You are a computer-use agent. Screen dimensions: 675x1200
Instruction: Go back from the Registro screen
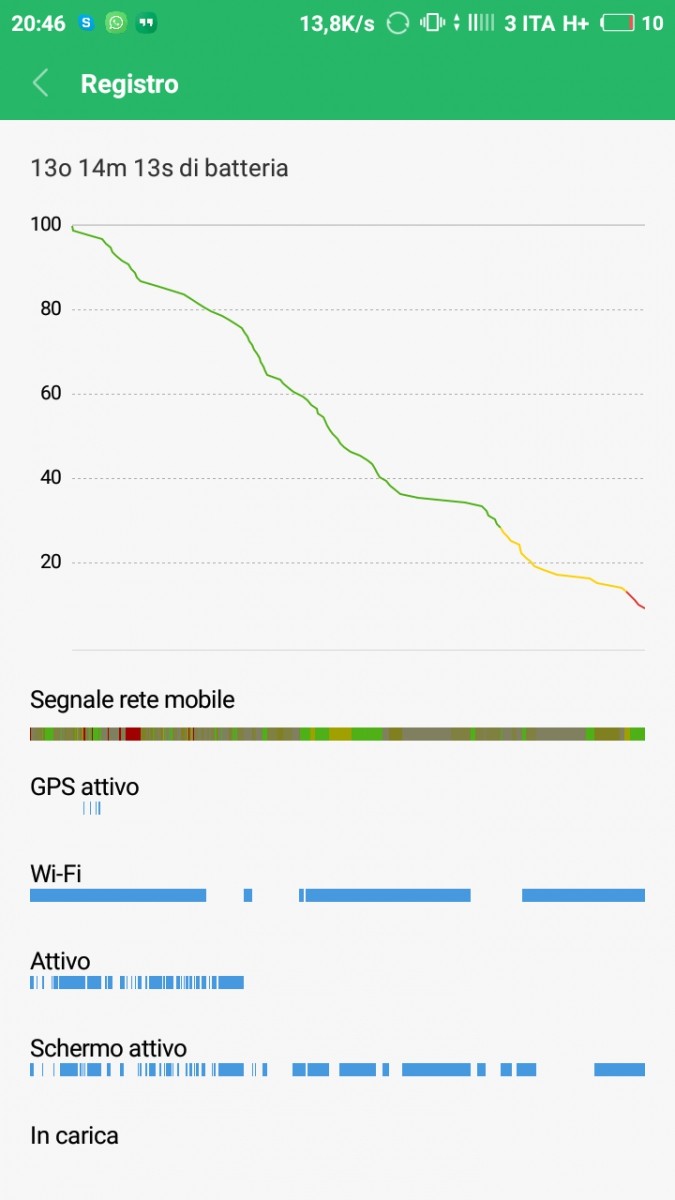pyautogui.click(x=40, y=84)
